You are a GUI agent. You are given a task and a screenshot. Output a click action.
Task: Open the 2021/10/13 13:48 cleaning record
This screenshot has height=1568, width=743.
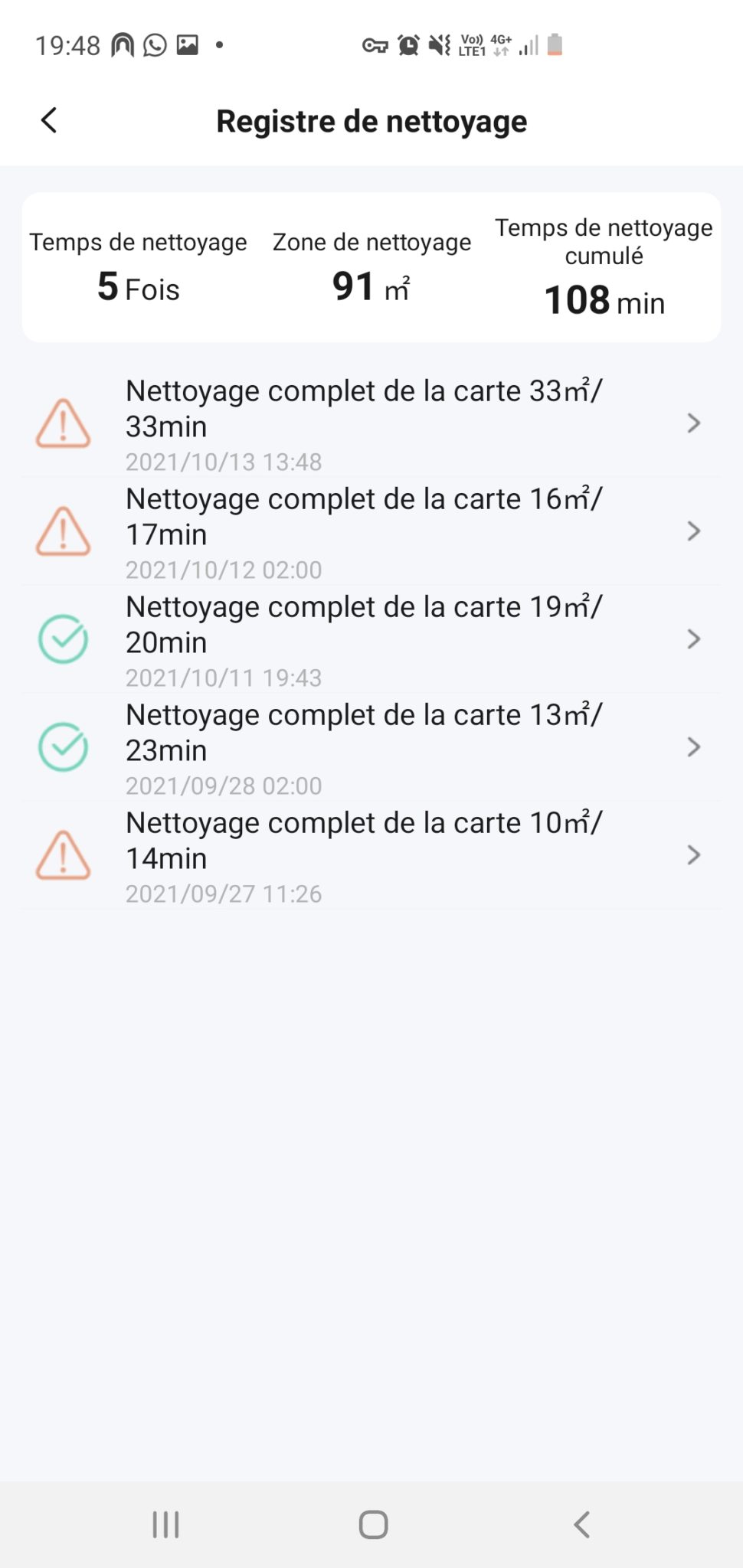pos(371,423)
